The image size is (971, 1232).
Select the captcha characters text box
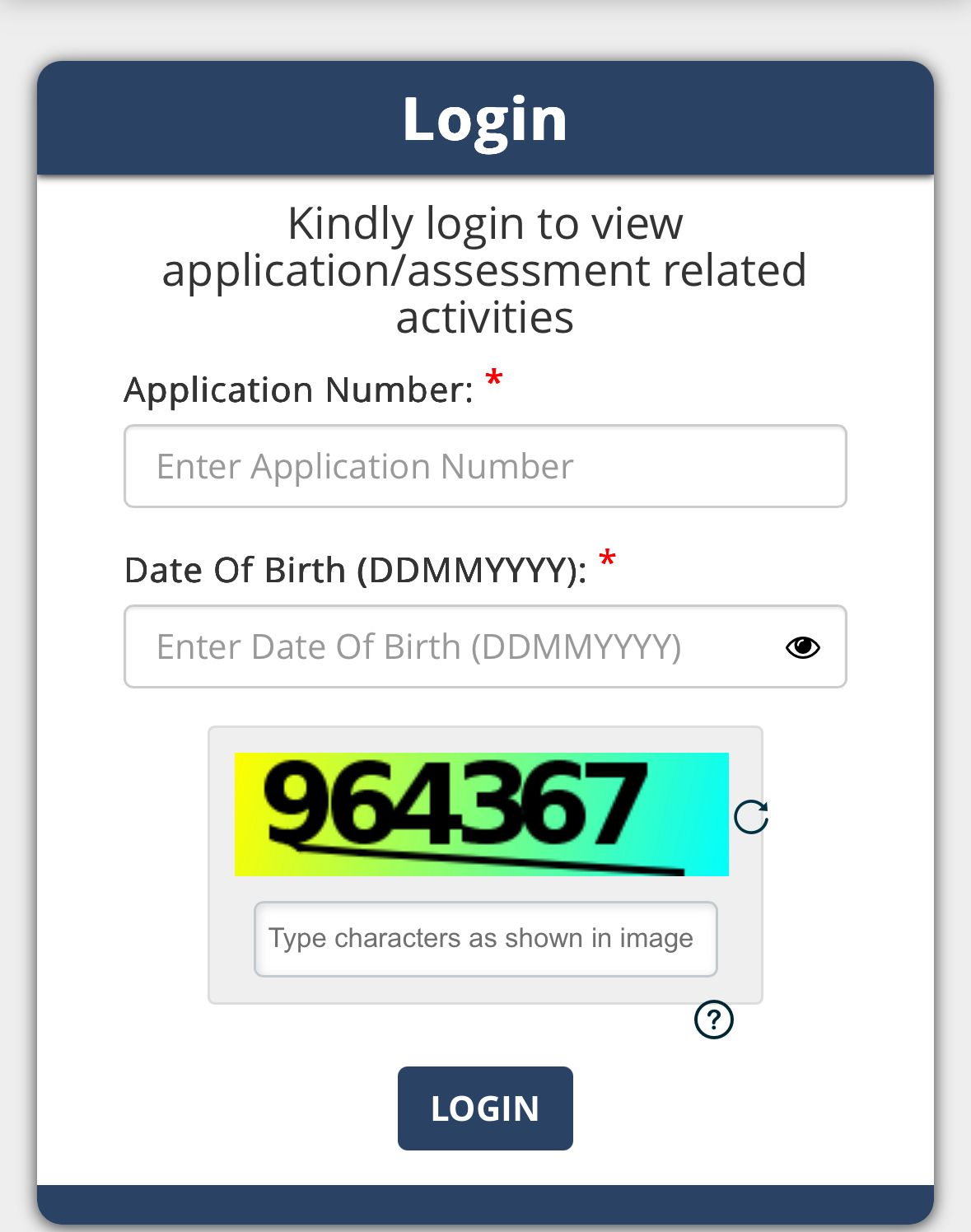point(485,939)
